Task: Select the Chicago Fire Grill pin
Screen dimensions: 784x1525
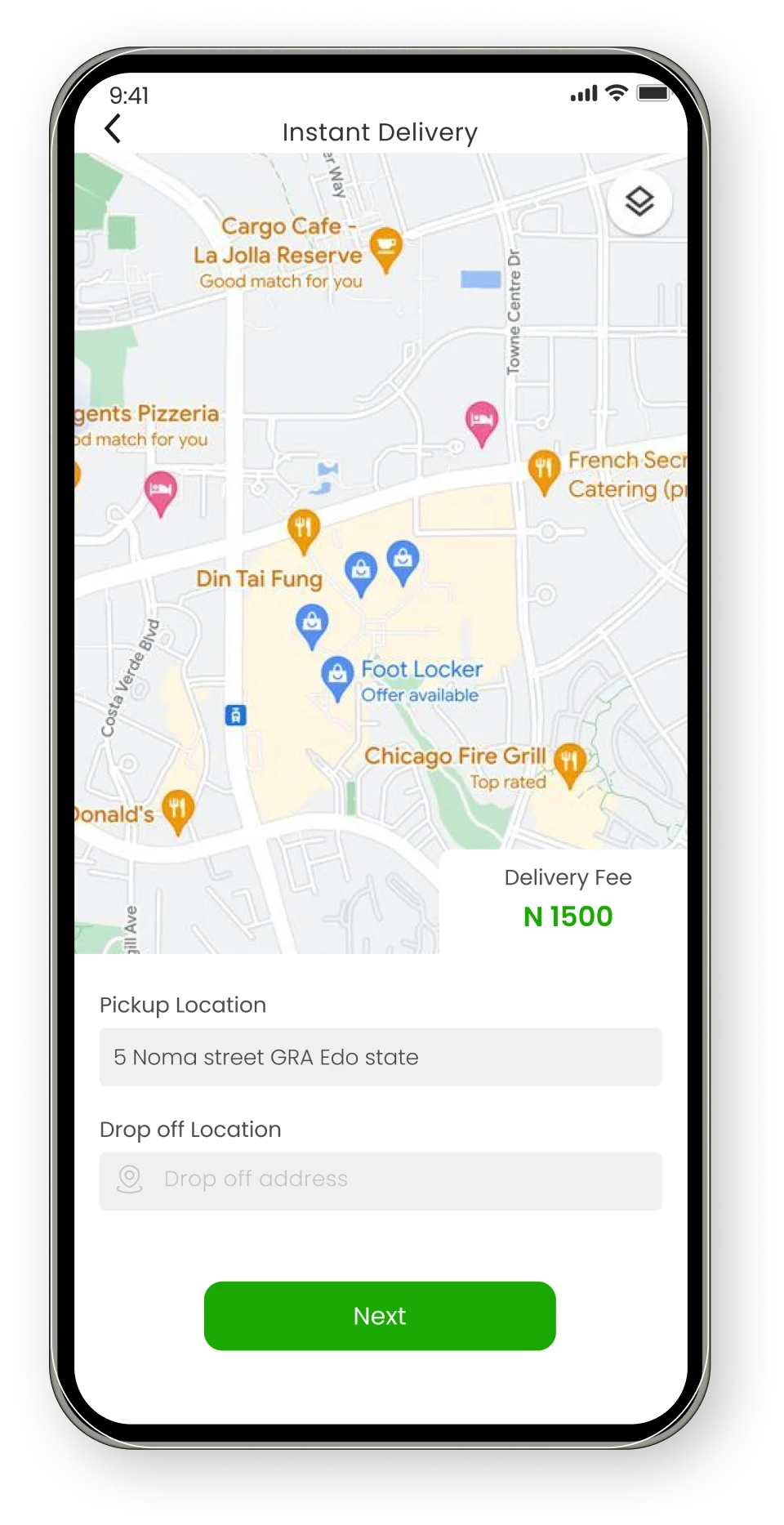Action: pos(569,762)
